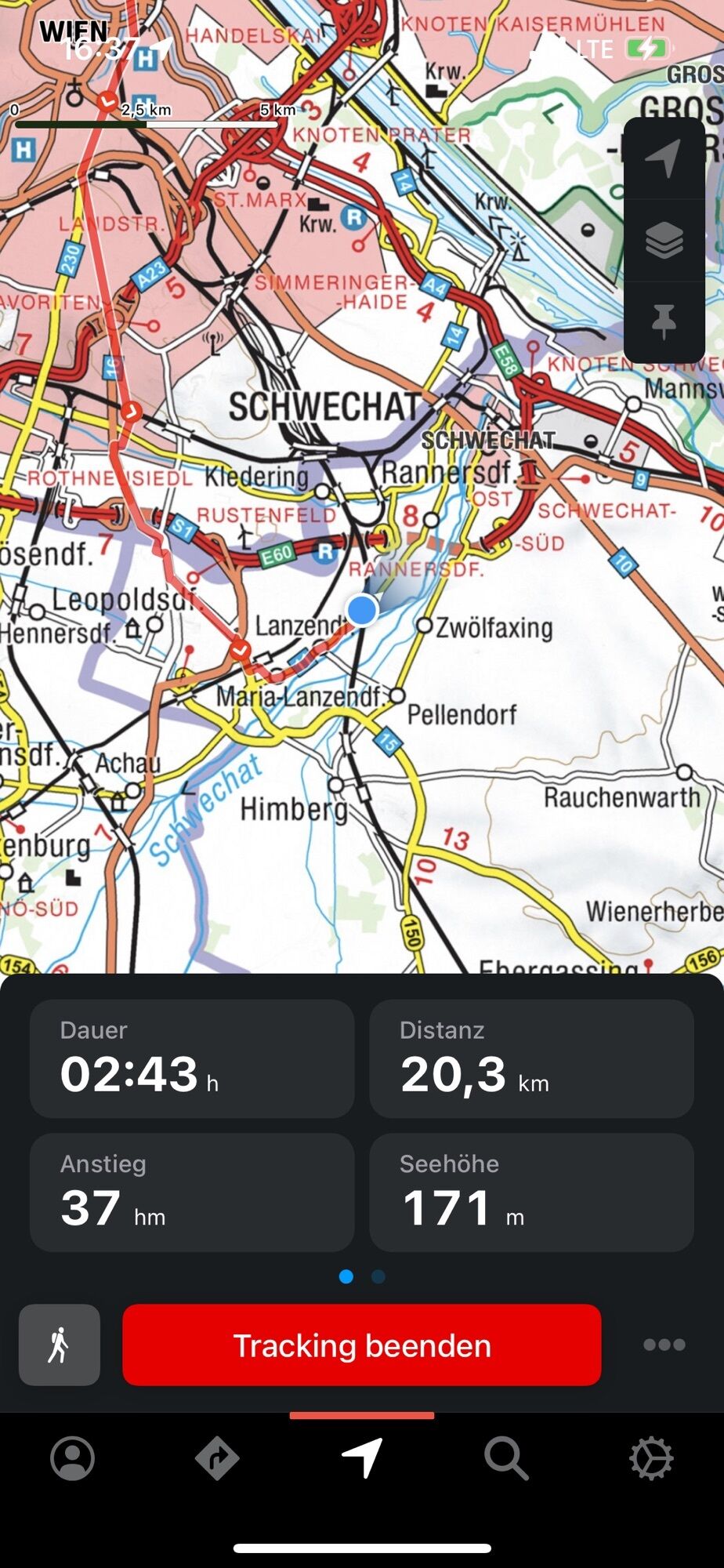Screen dimensions: 724x1568
Task: Open the route planner tab
Action: pos(217,1458)
